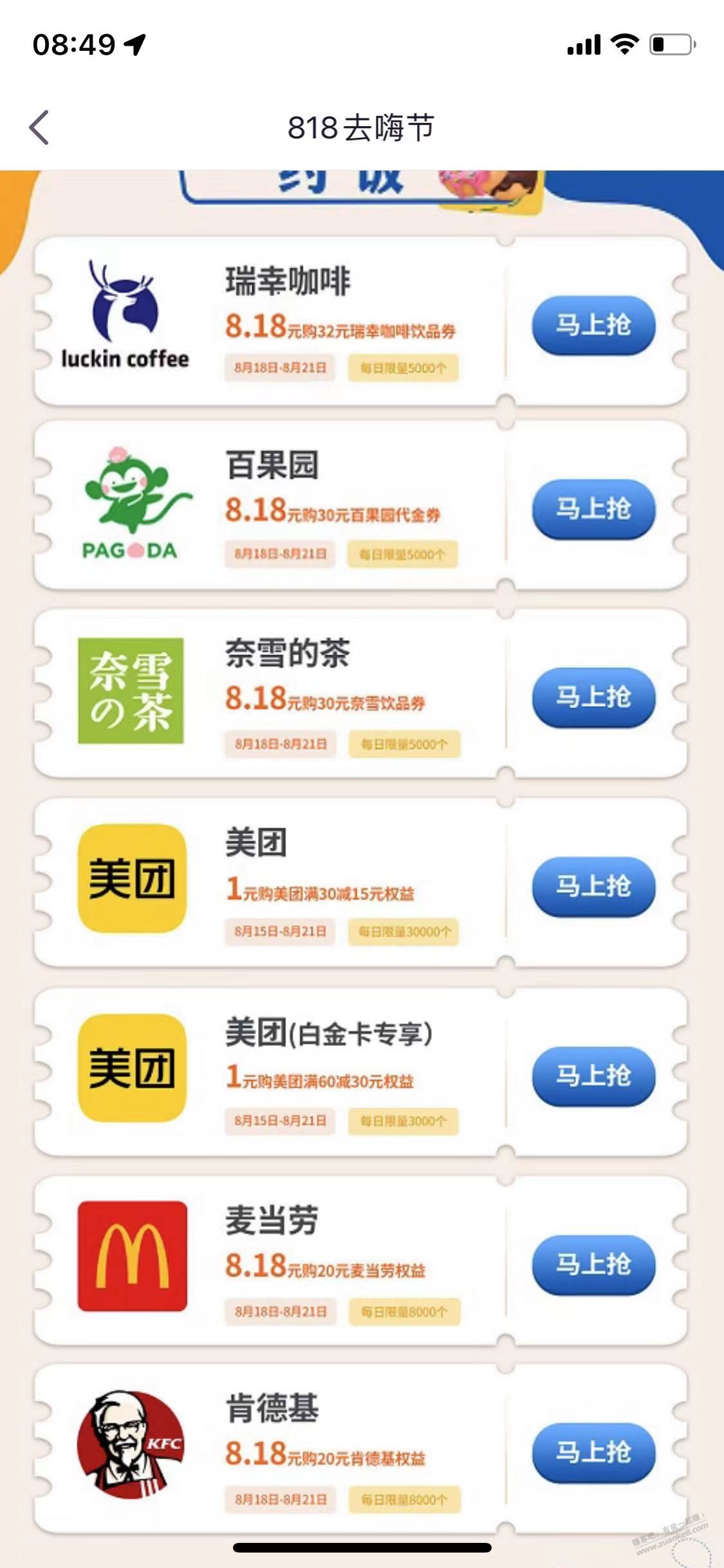Tap 马上抢 on the 瑞幸咖啡 coupon
The height and width of the screenshot is (1568, 724).
tap(593, 326)
